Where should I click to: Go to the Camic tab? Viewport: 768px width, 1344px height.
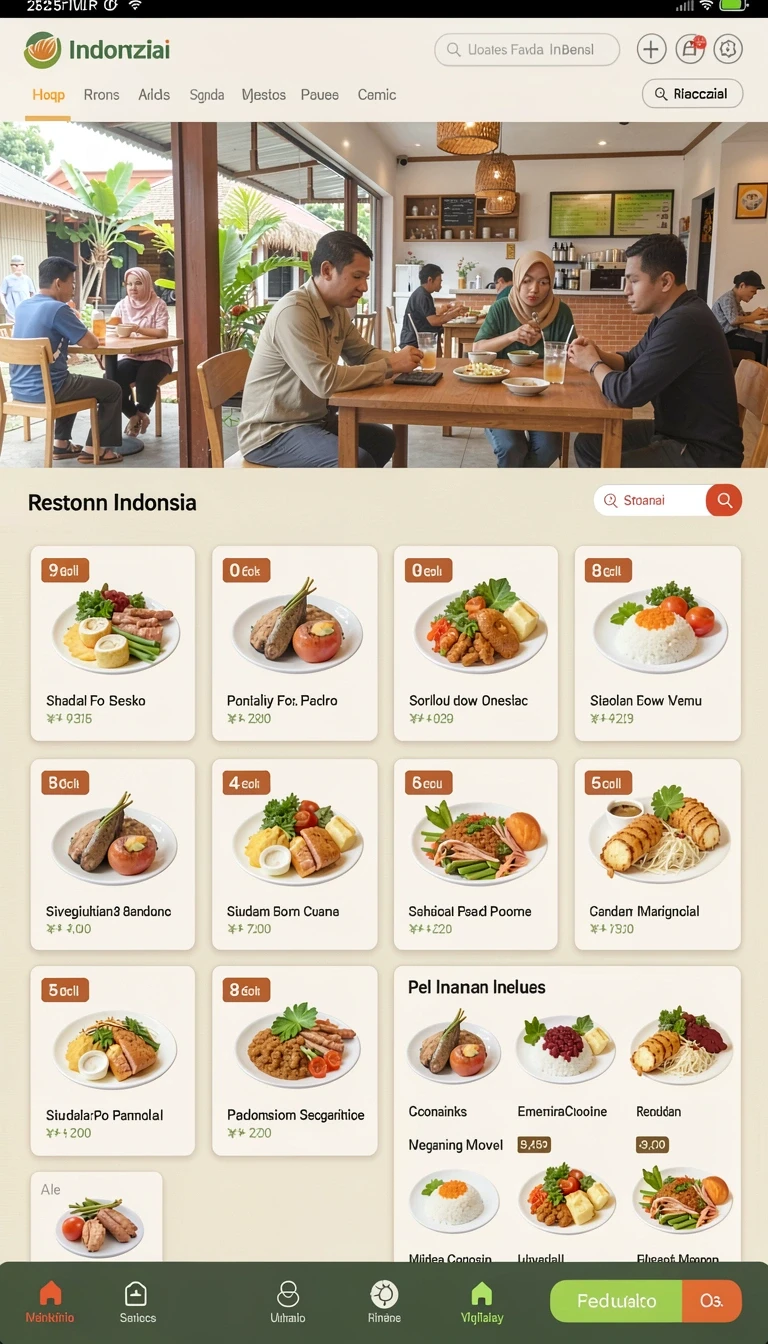click(377, 95)
